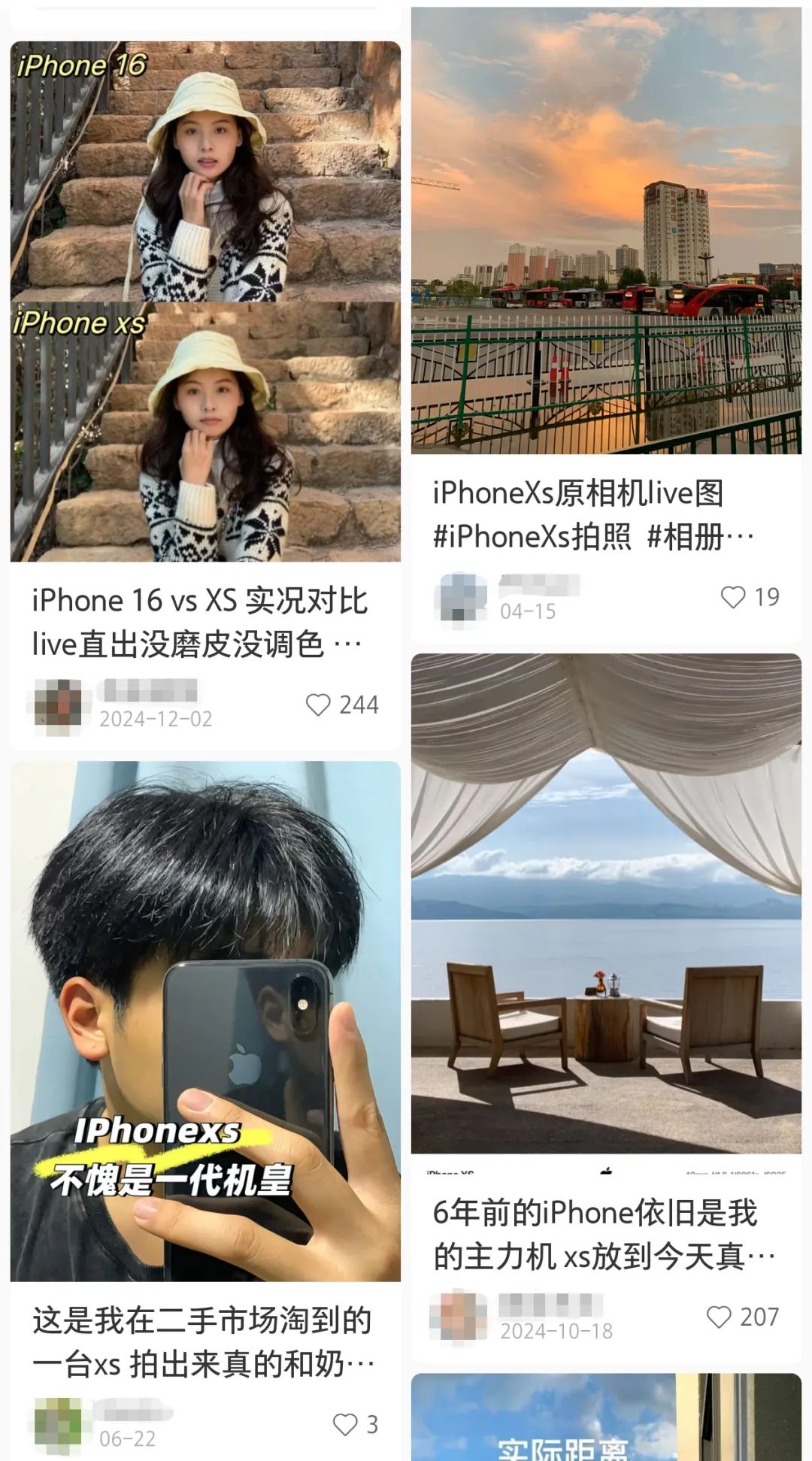
Task: Open the 不愧是一代机皇 iPhone XS post
Action: [205, 1021]
